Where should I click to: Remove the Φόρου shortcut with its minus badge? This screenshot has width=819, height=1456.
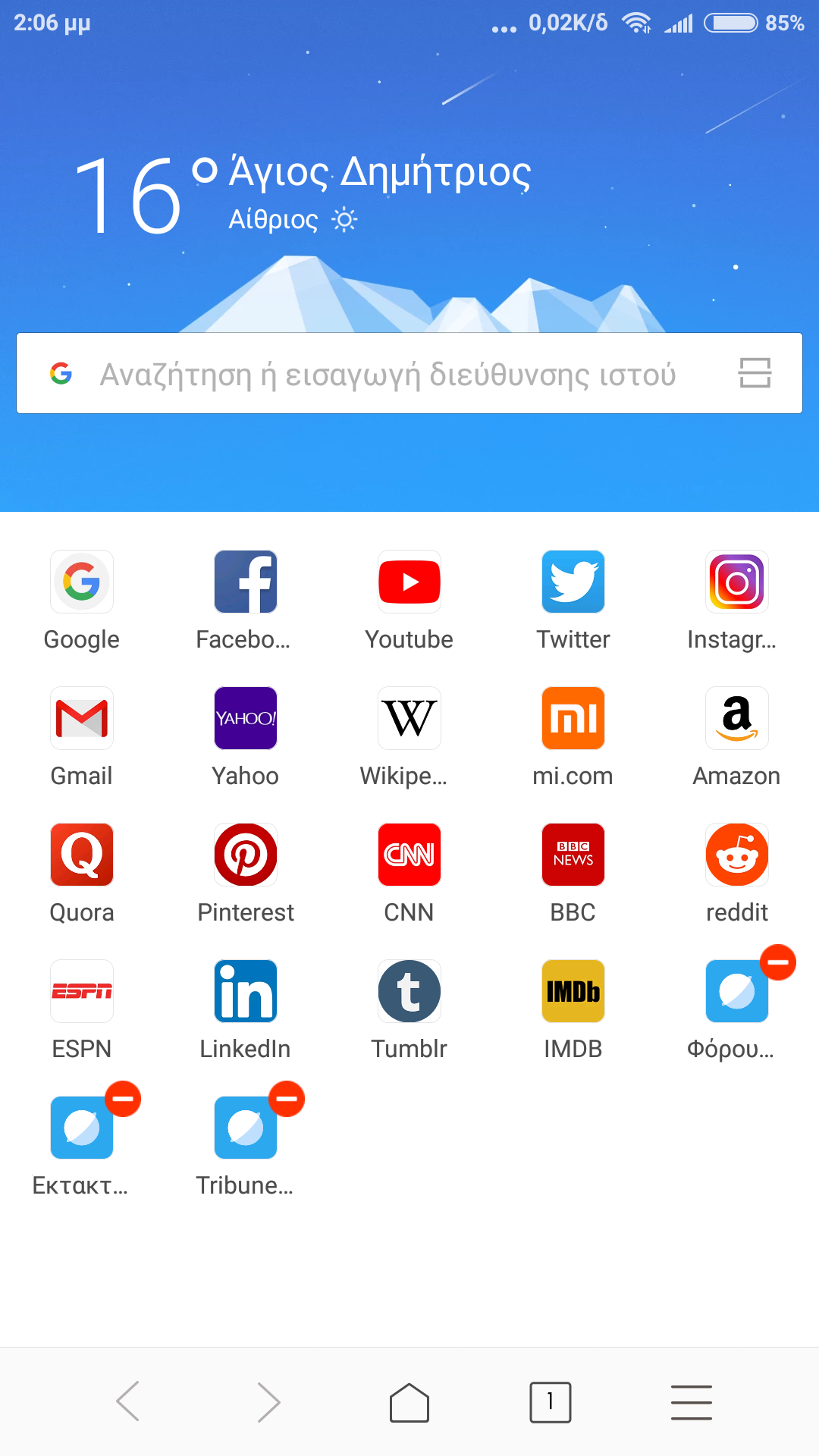[778, 962]
